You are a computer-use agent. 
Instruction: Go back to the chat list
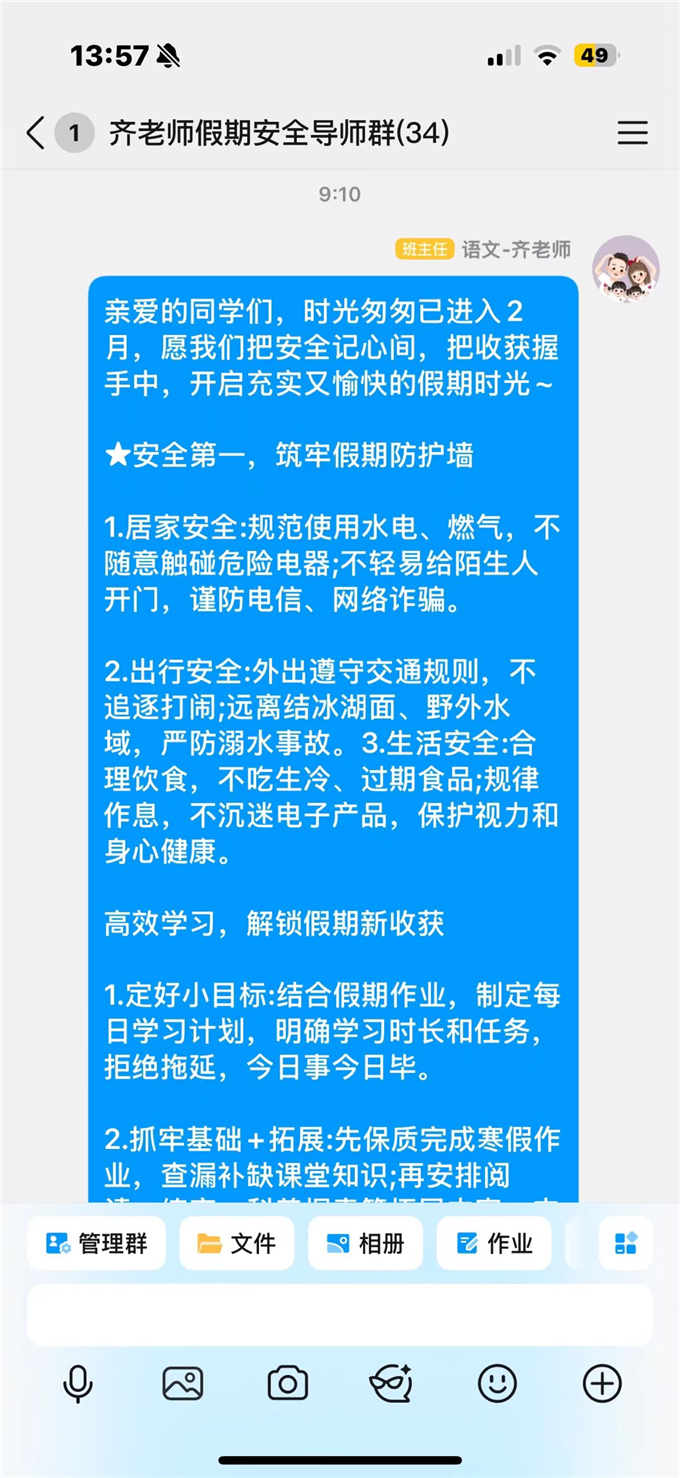pyautogui.click(x=36, y=133)
